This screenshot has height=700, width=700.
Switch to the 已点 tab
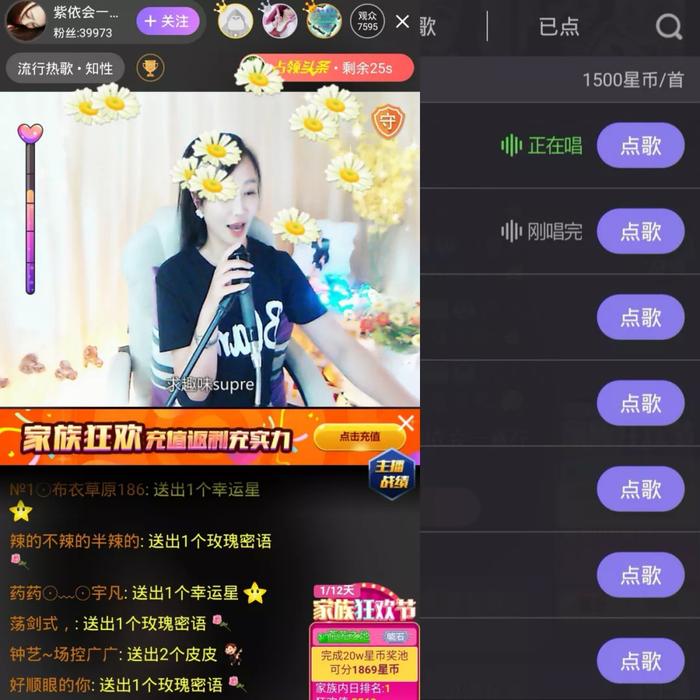559,27
